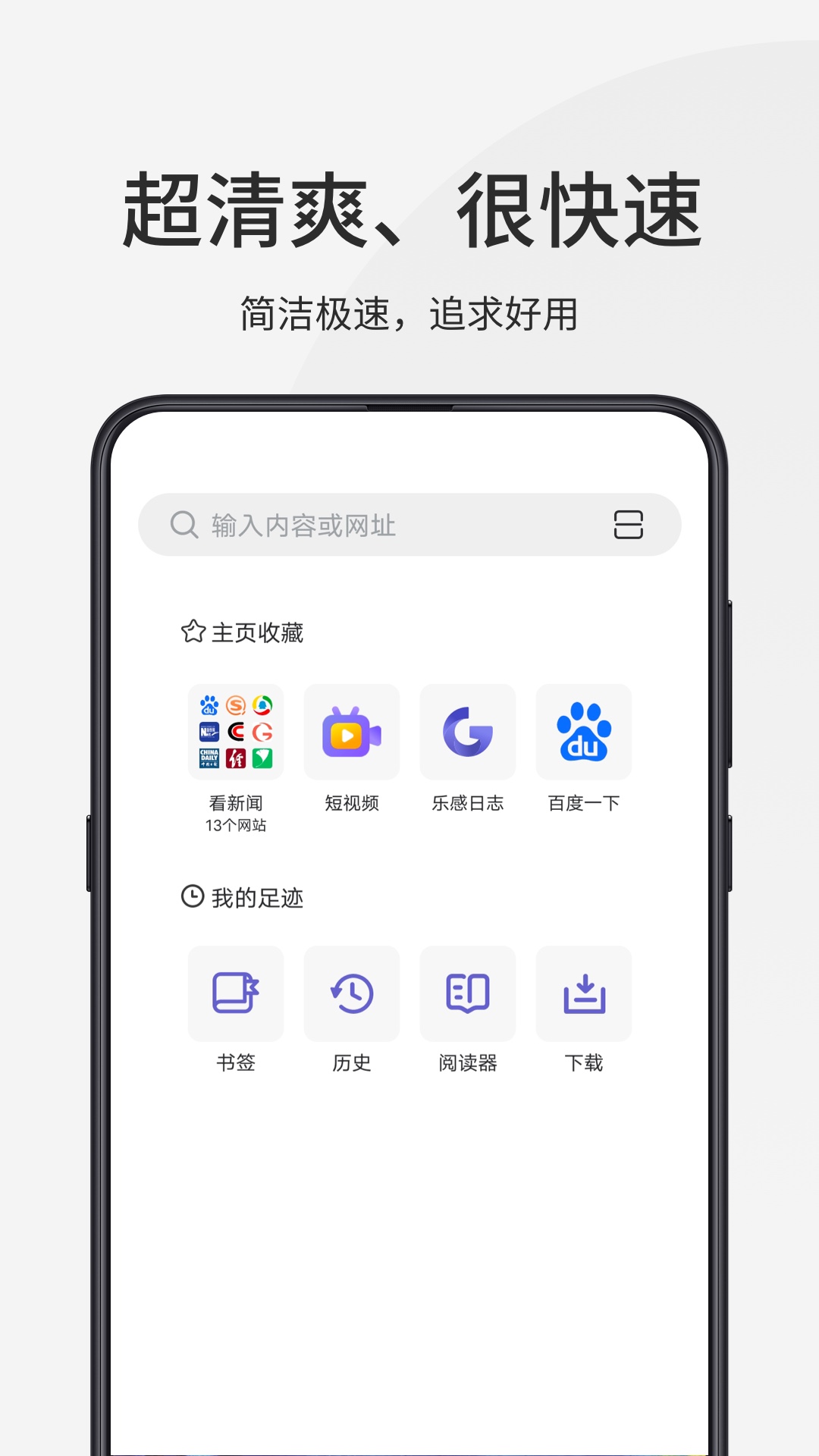819x1456 pixels.
Task: Click the 看新闻 folder thumbnail grid
Action: (235, 732)
